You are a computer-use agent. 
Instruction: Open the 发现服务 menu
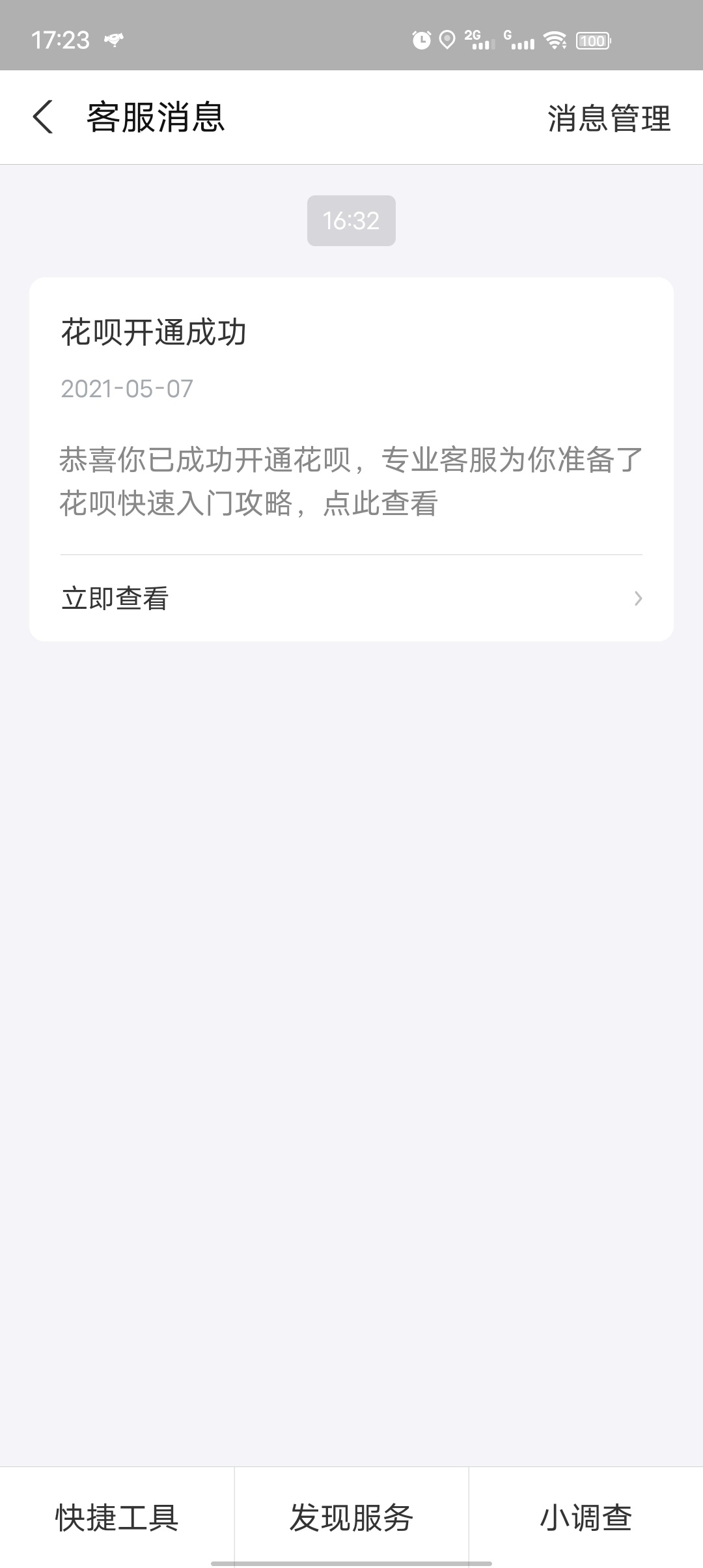(351, 1517)
